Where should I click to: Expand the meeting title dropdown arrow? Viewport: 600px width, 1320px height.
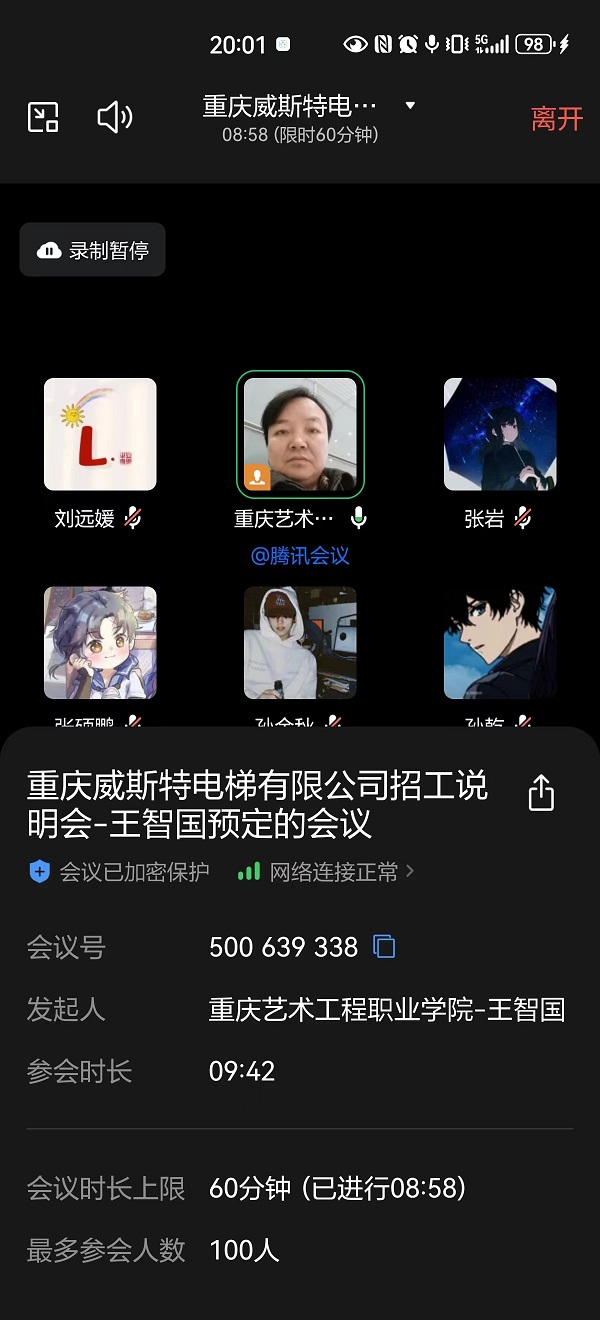pos(410,106)
